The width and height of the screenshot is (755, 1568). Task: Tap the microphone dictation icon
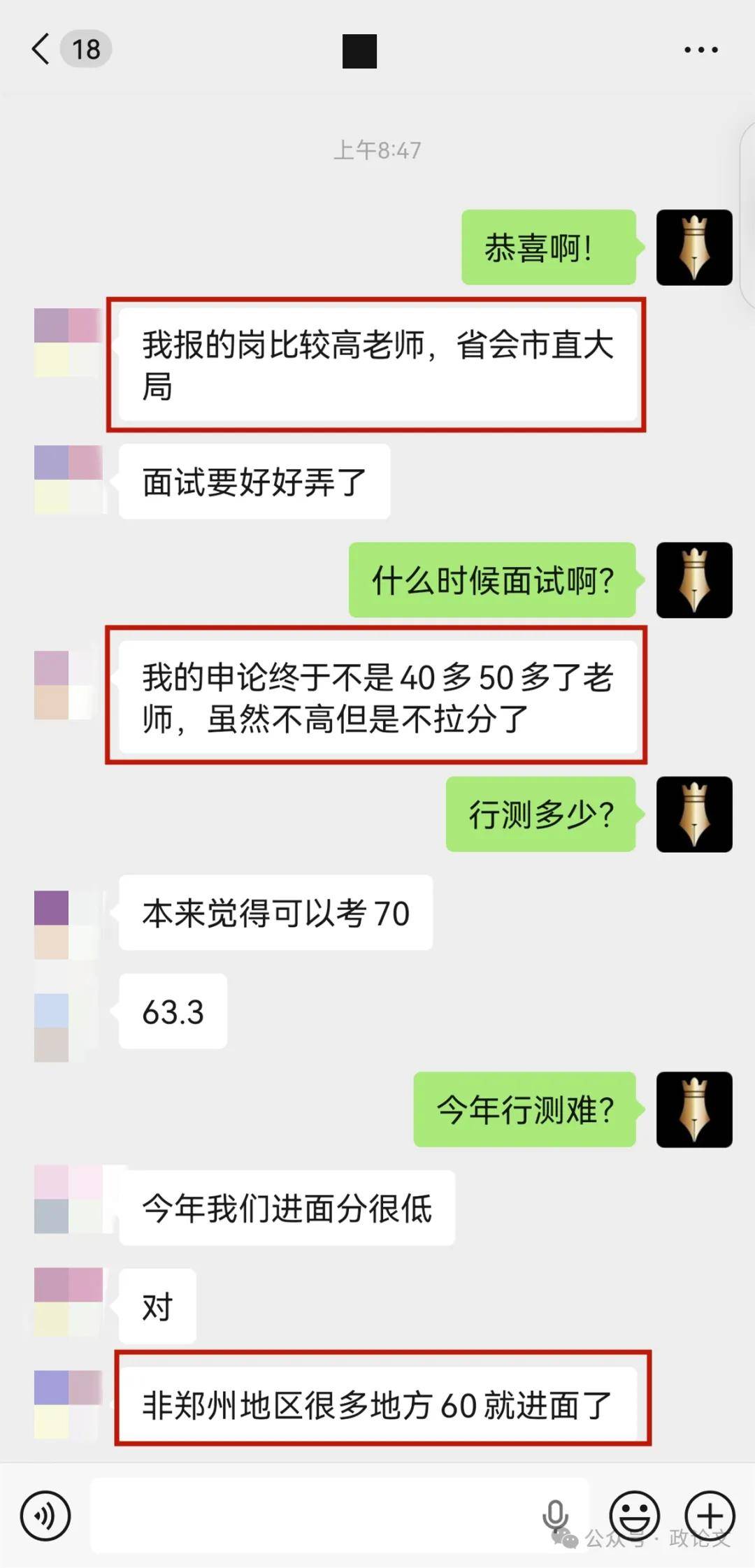coord(555,1516)
